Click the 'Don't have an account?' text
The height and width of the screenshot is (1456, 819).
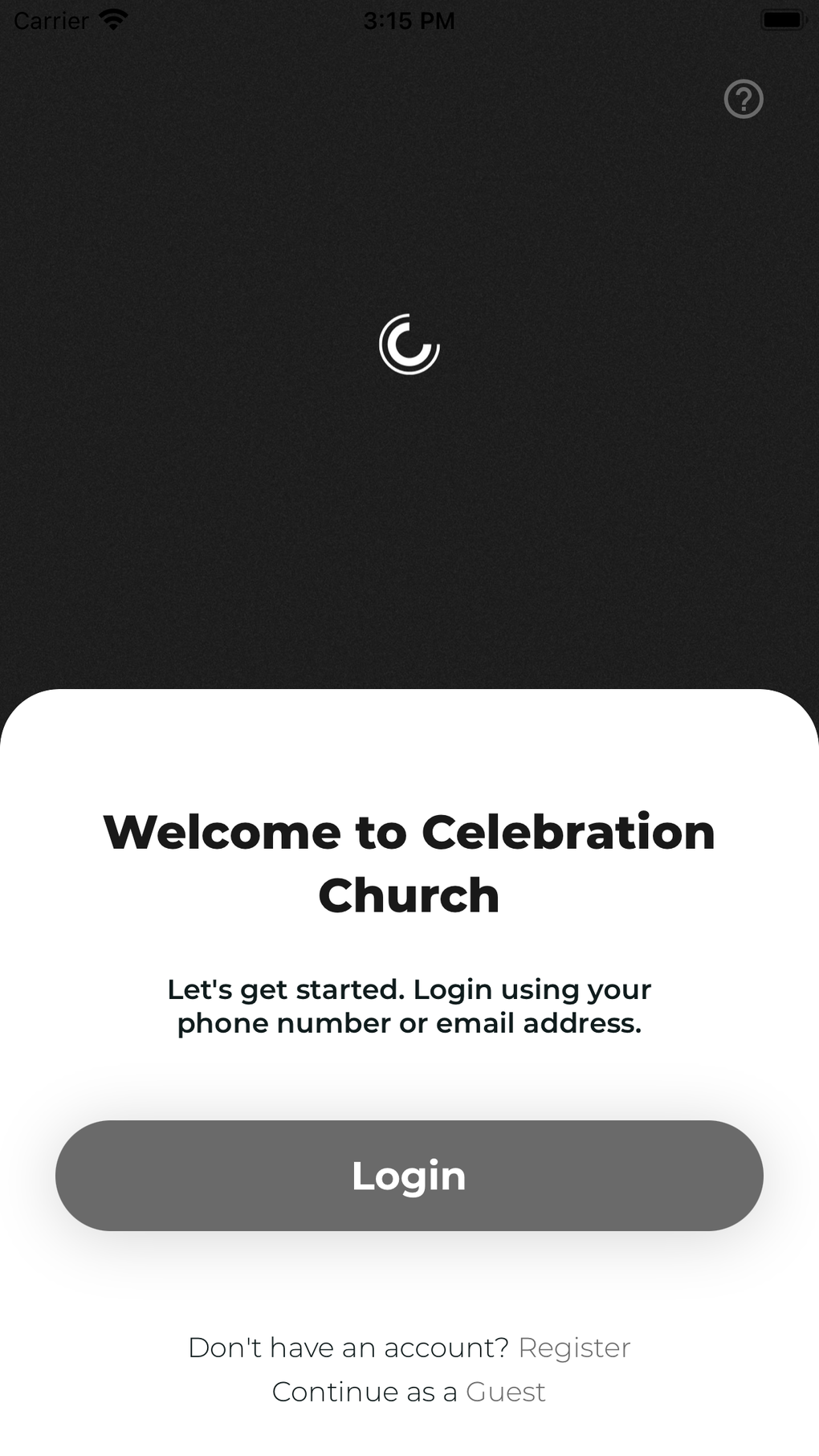[x=348, y=1347]
